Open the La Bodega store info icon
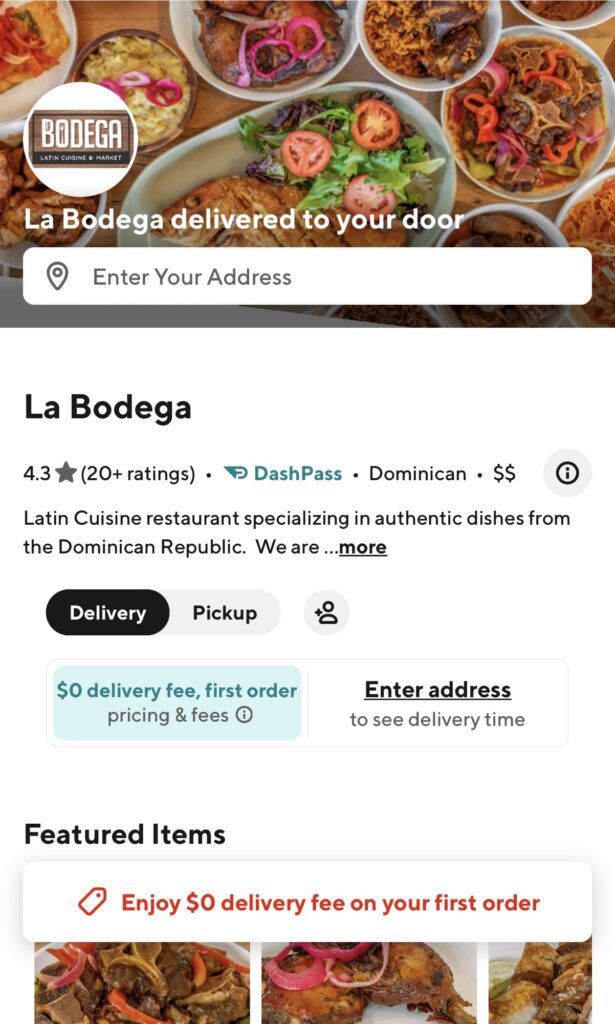Image resolution: width=615 pixels, height=1024 pixels. click(x=567, y=473)
